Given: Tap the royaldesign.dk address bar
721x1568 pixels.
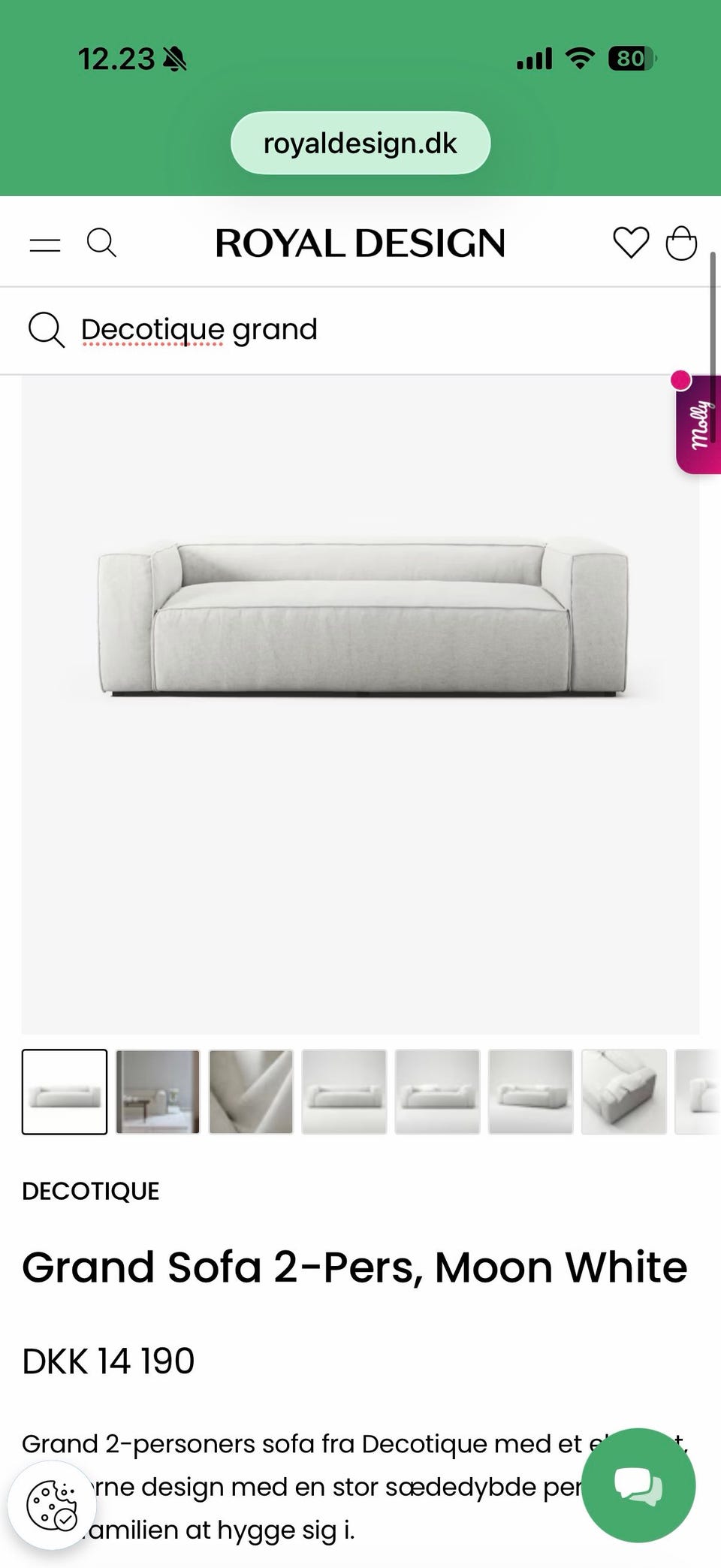Looking at the screenshot, I should tap(360, 143).
